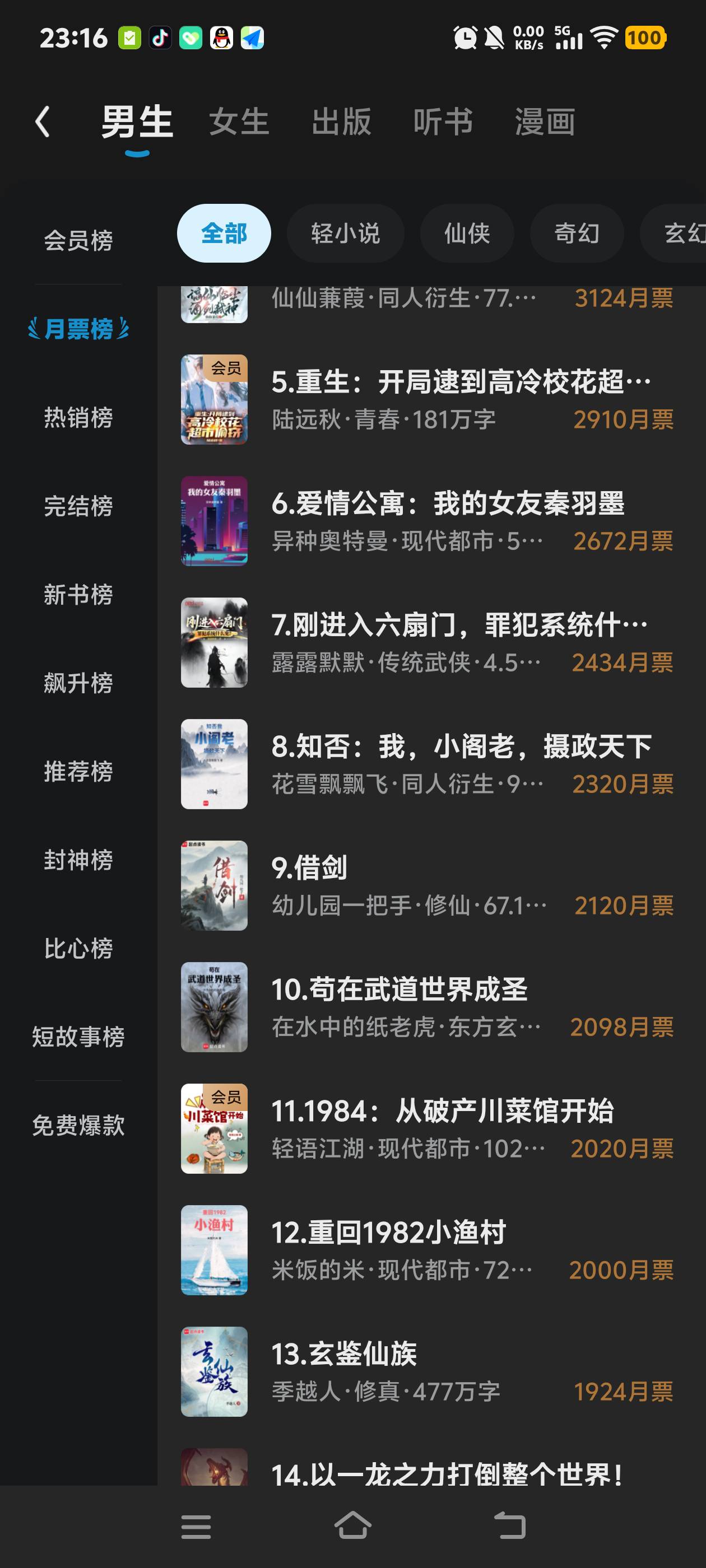Screen dimensions: 706x1568
Task: Switch to the 热销榜 ranking
Action: (x=78, y=418)
